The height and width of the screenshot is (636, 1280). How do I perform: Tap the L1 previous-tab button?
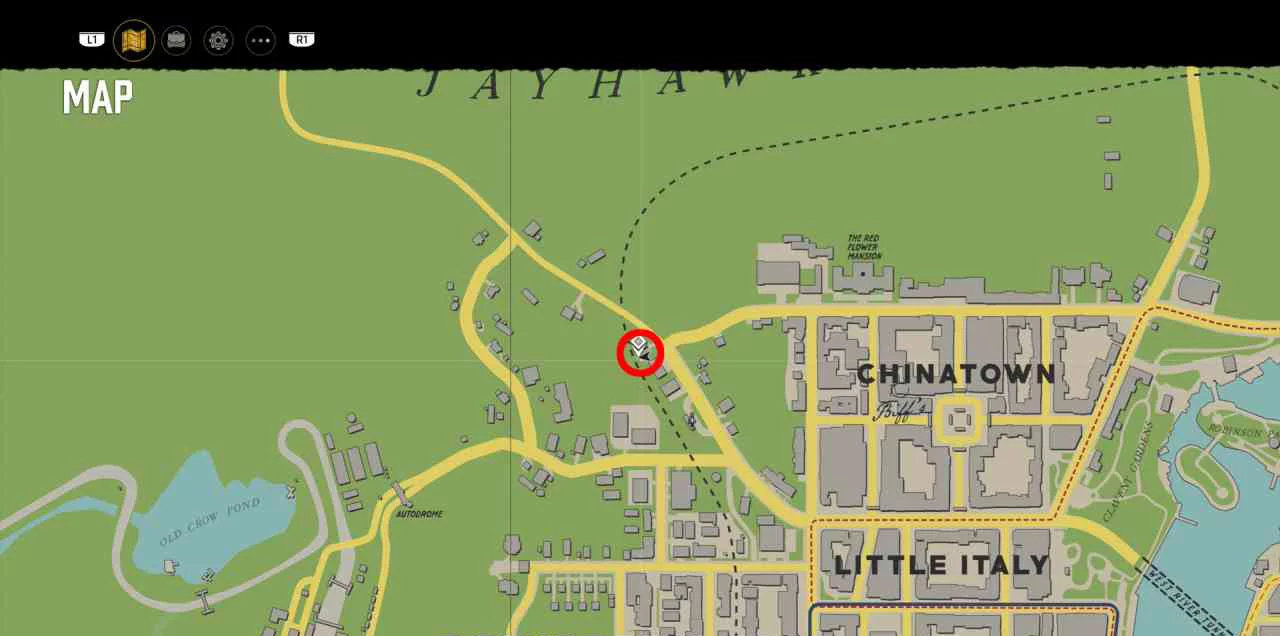point(92,40)
